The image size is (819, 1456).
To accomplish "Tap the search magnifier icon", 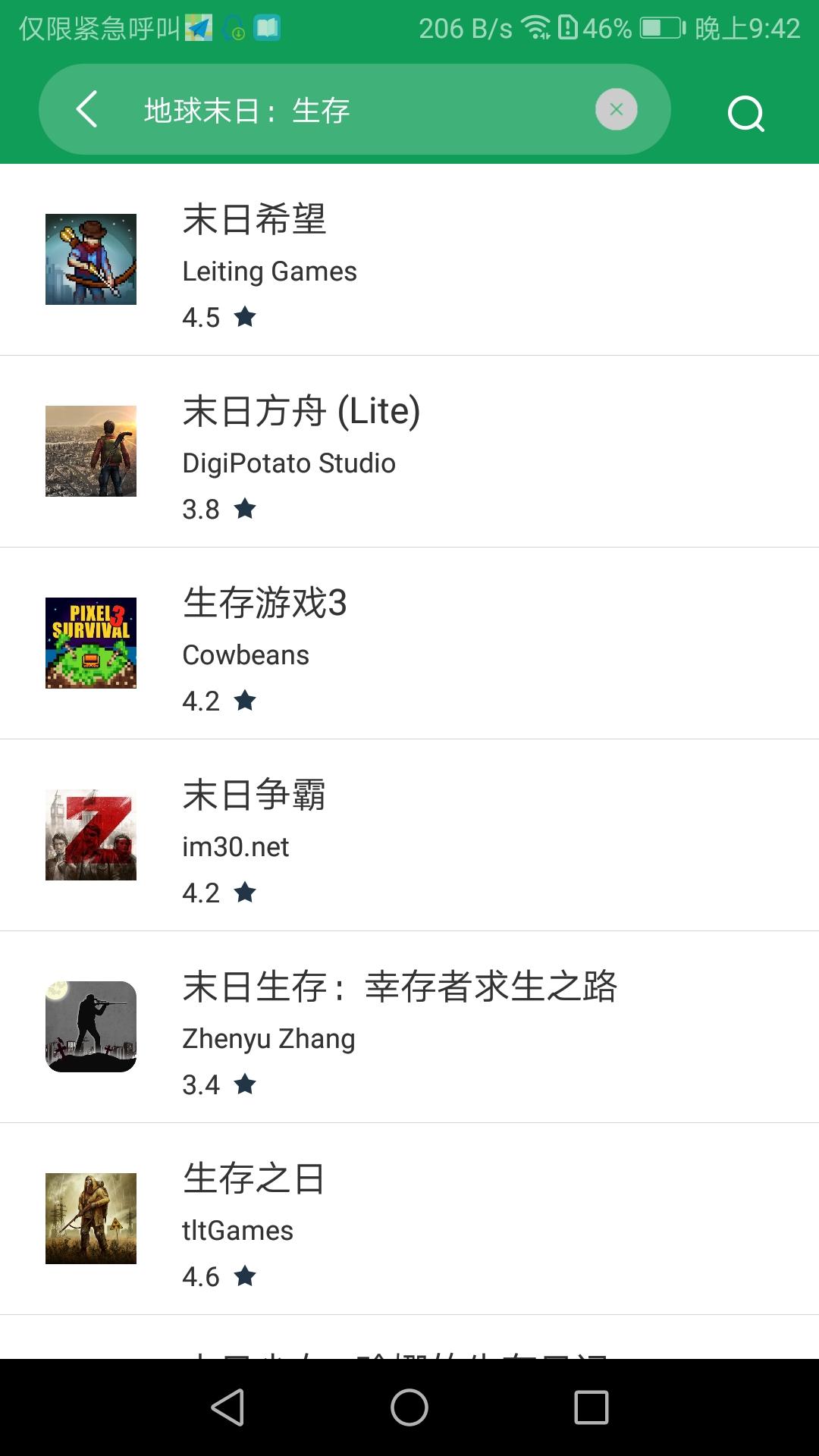I will (x=745, y=113).
